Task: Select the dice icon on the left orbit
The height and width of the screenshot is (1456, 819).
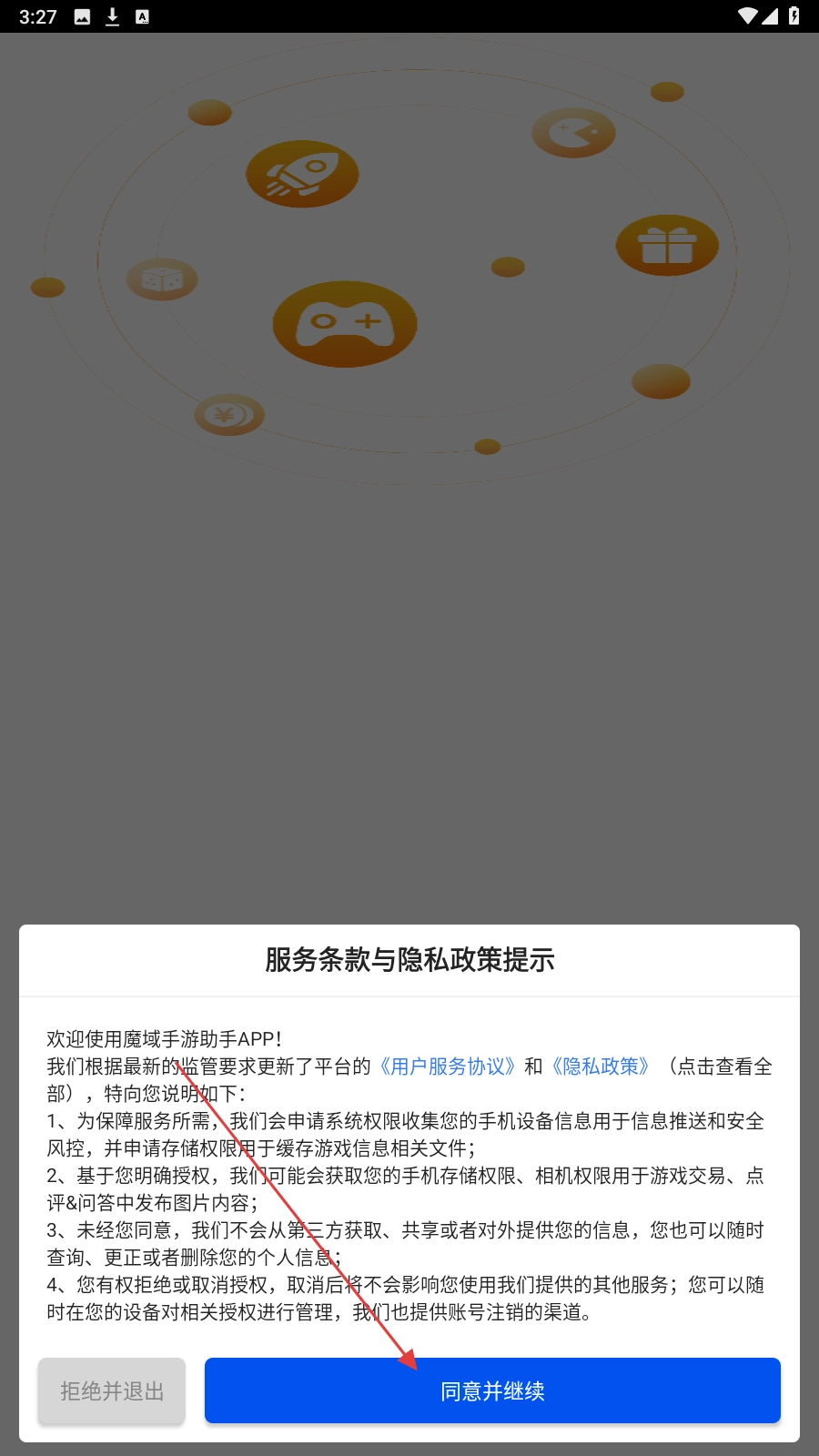Action: 164,278
